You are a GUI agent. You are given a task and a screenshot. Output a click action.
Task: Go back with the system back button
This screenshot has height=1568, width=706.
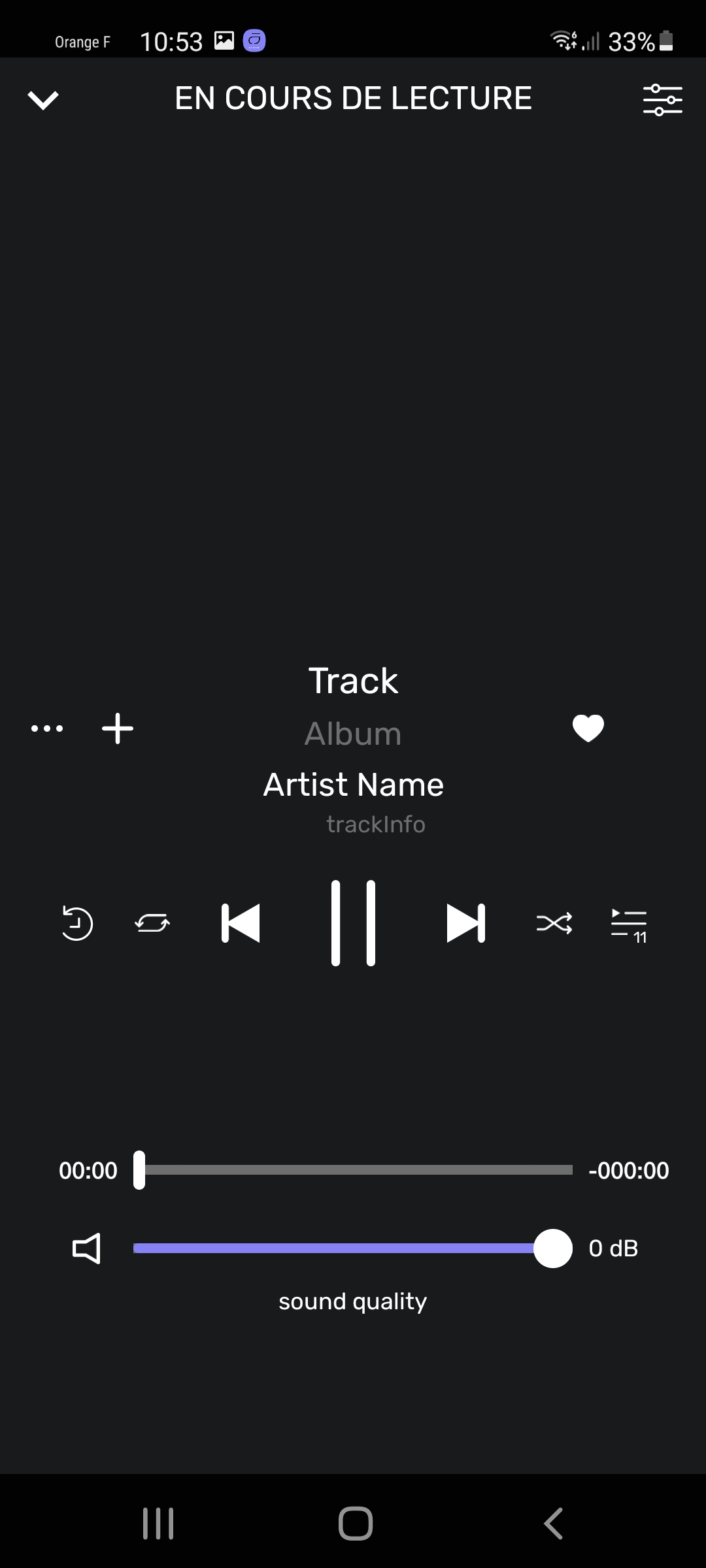coord(553,1524)
